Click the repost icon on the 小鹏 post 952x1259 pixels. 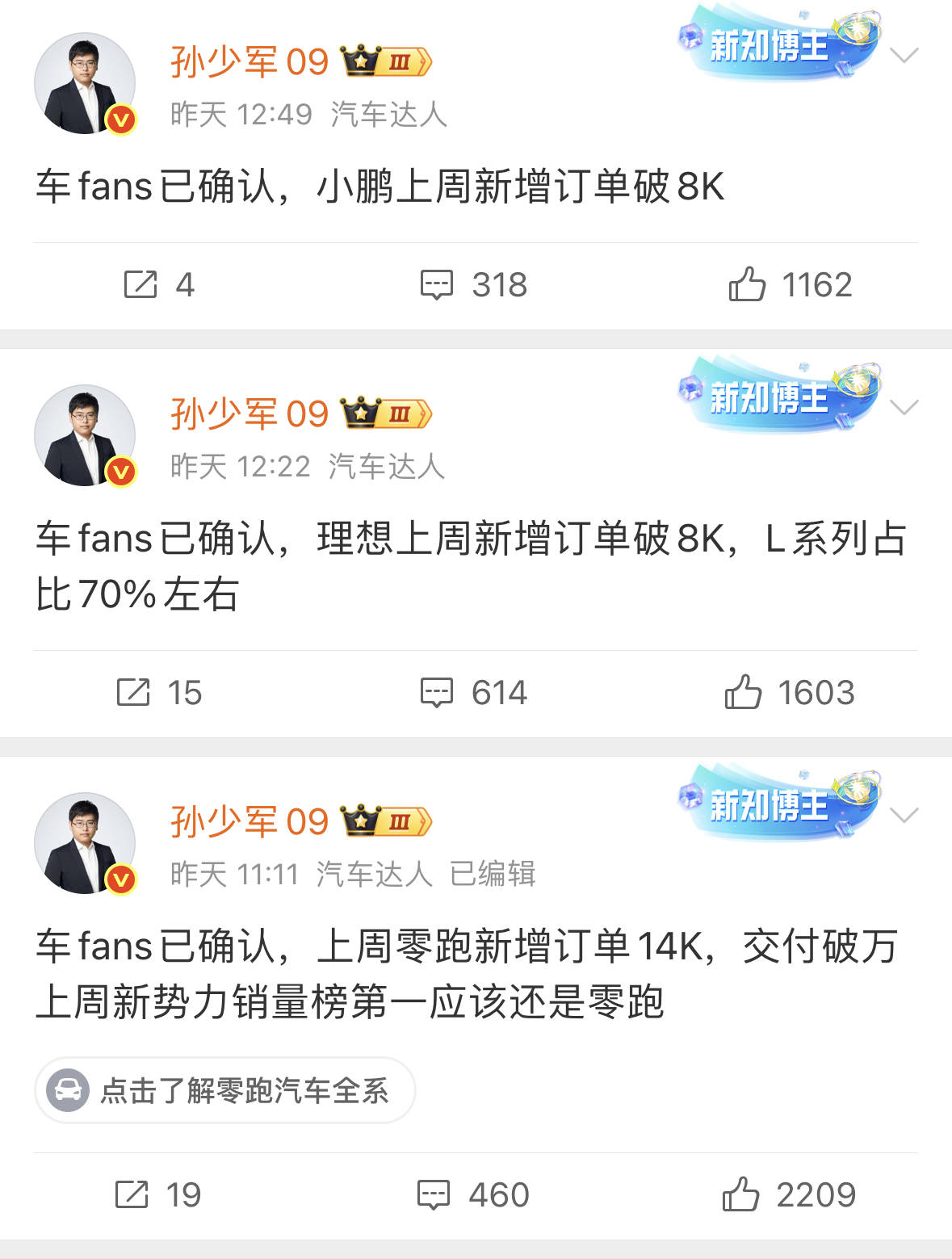pyautogui.click(x=140, y=284)
